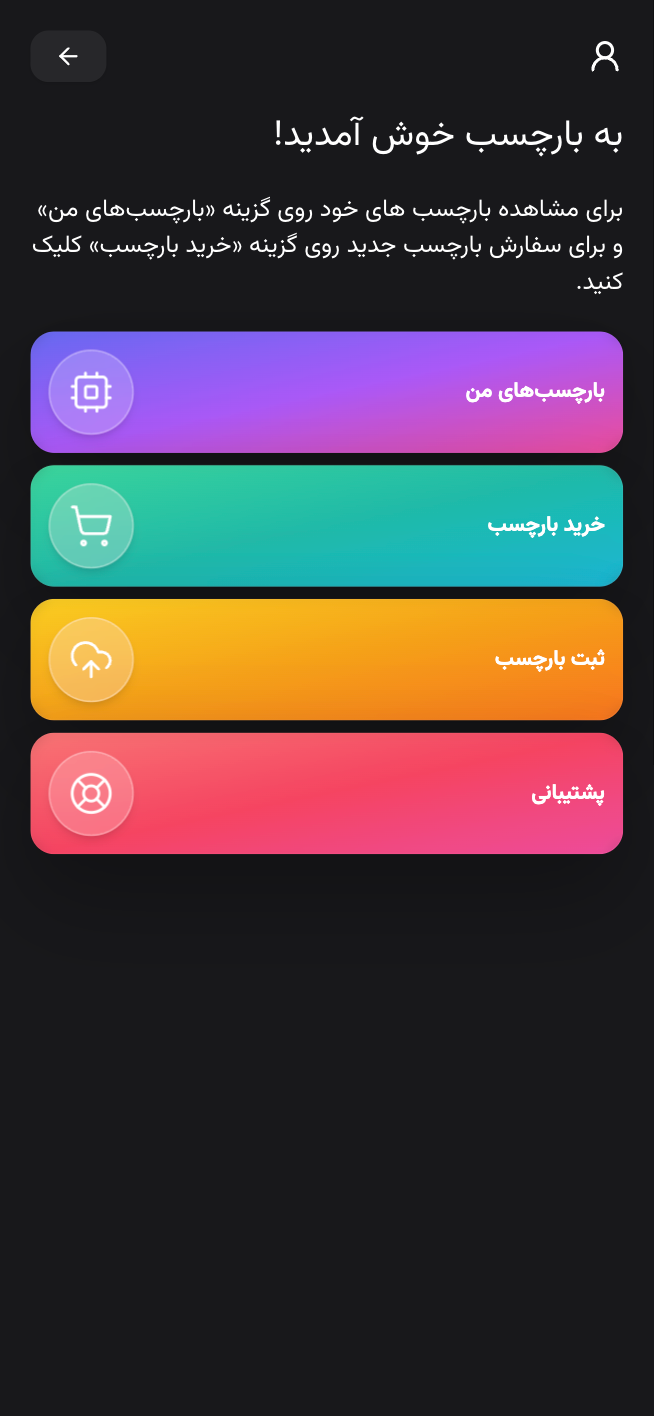
Task: Go back using the arrow button
Action: pyautogui.click(x=68, y=56)
